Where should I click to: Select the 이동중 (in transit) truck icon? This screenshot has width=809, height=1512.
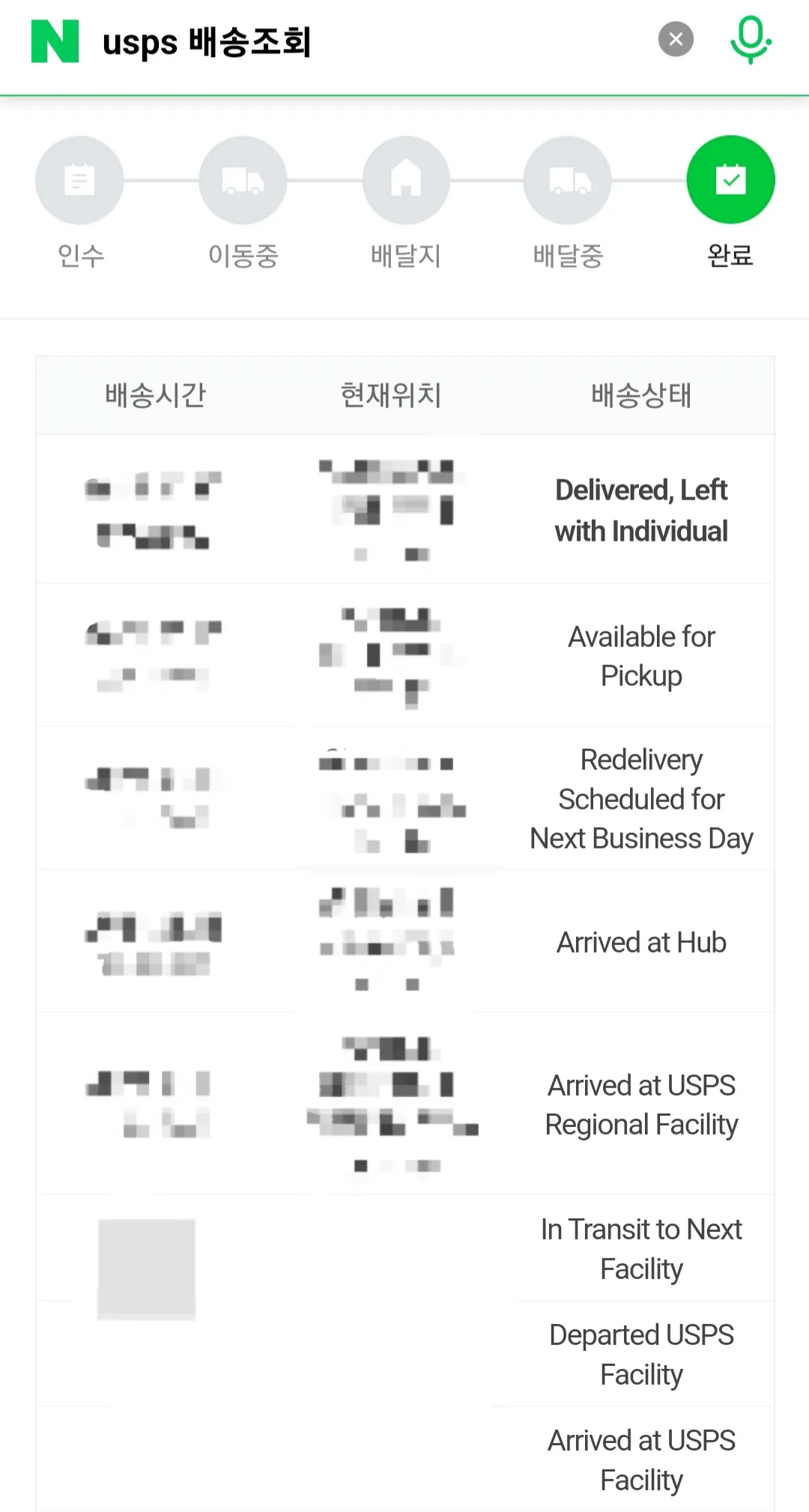click(243, 179)
